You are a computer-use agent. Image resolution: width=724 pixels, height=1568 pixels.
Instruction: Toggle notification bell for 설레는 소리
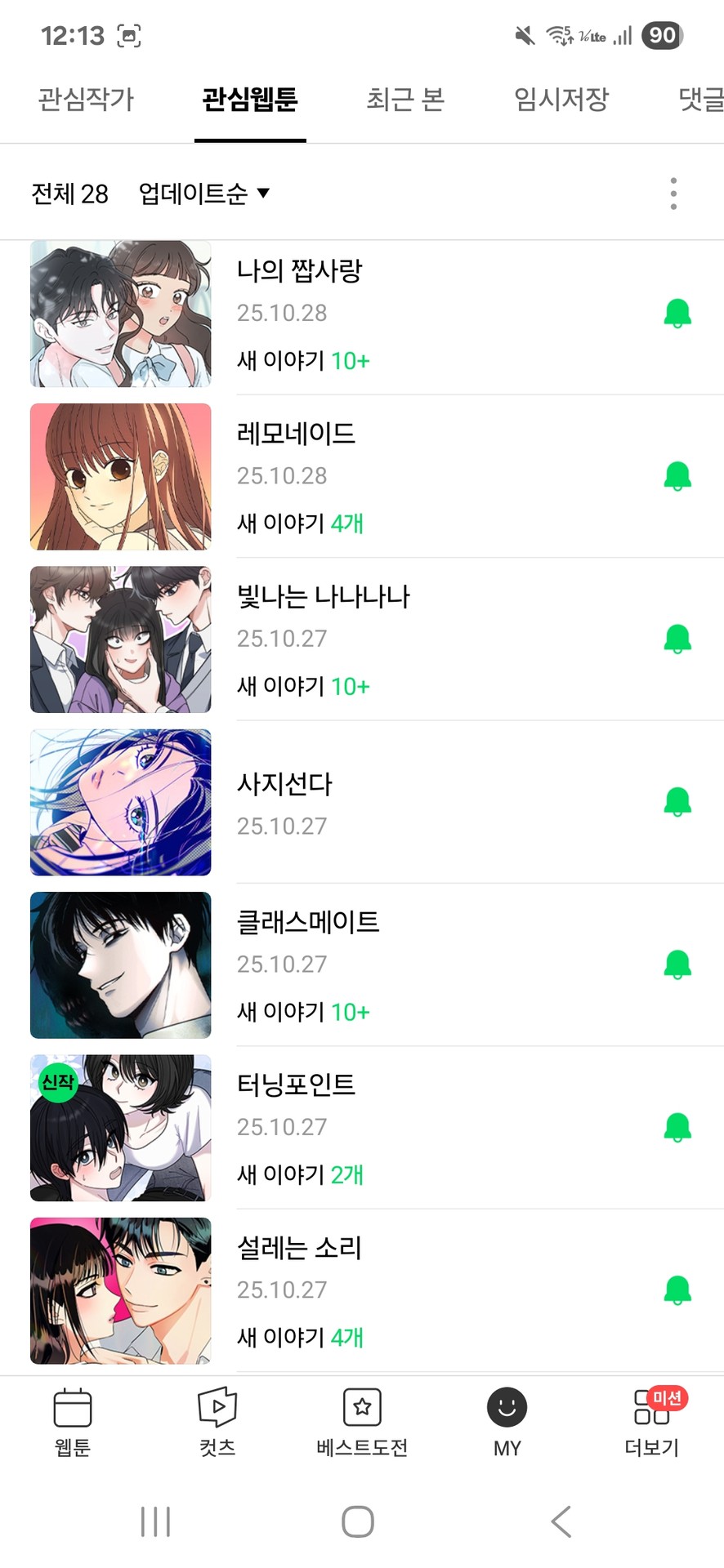(677, 1290)
